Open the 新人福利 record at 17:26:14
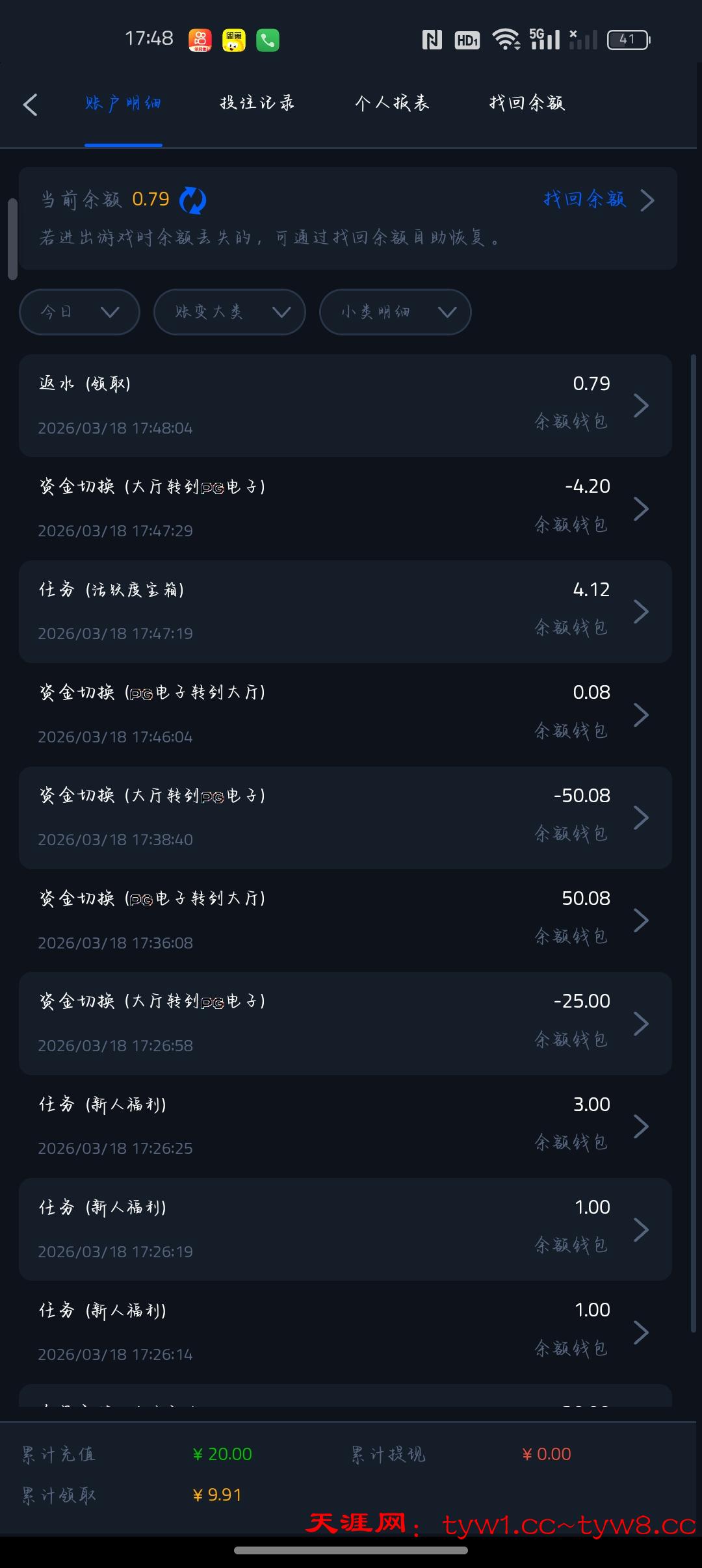Viewport: 702px width, 1568px height. point(344,1331)
